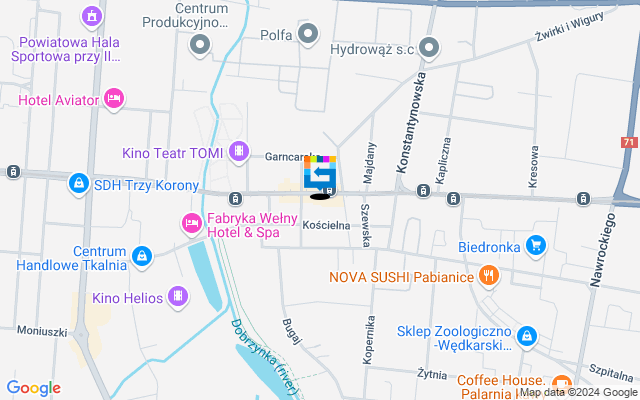This screenshot has width=640, height=400.
Task: Tap the Polfa location marker
Action: (x=308, y=35)
